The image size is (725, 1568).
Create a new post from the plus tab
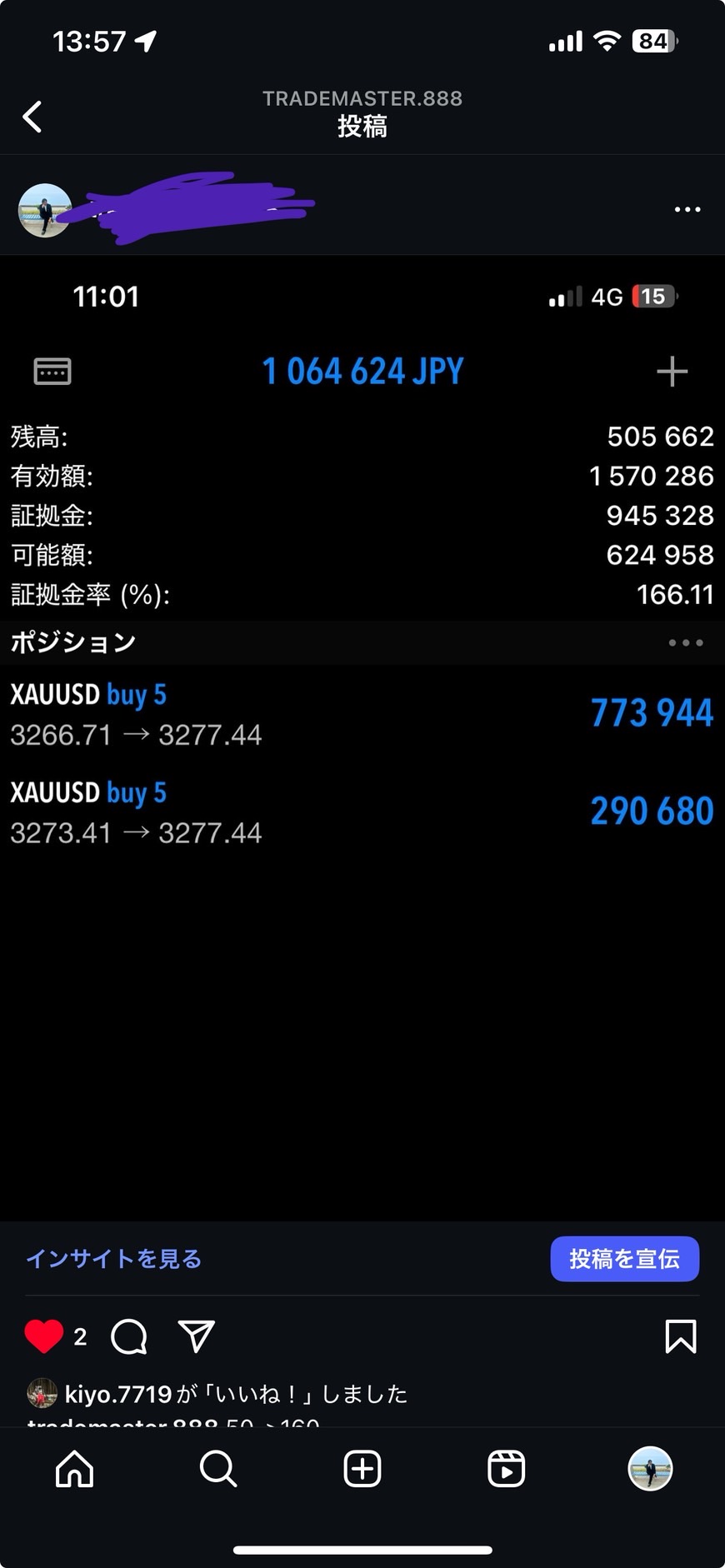point(362,1469)
